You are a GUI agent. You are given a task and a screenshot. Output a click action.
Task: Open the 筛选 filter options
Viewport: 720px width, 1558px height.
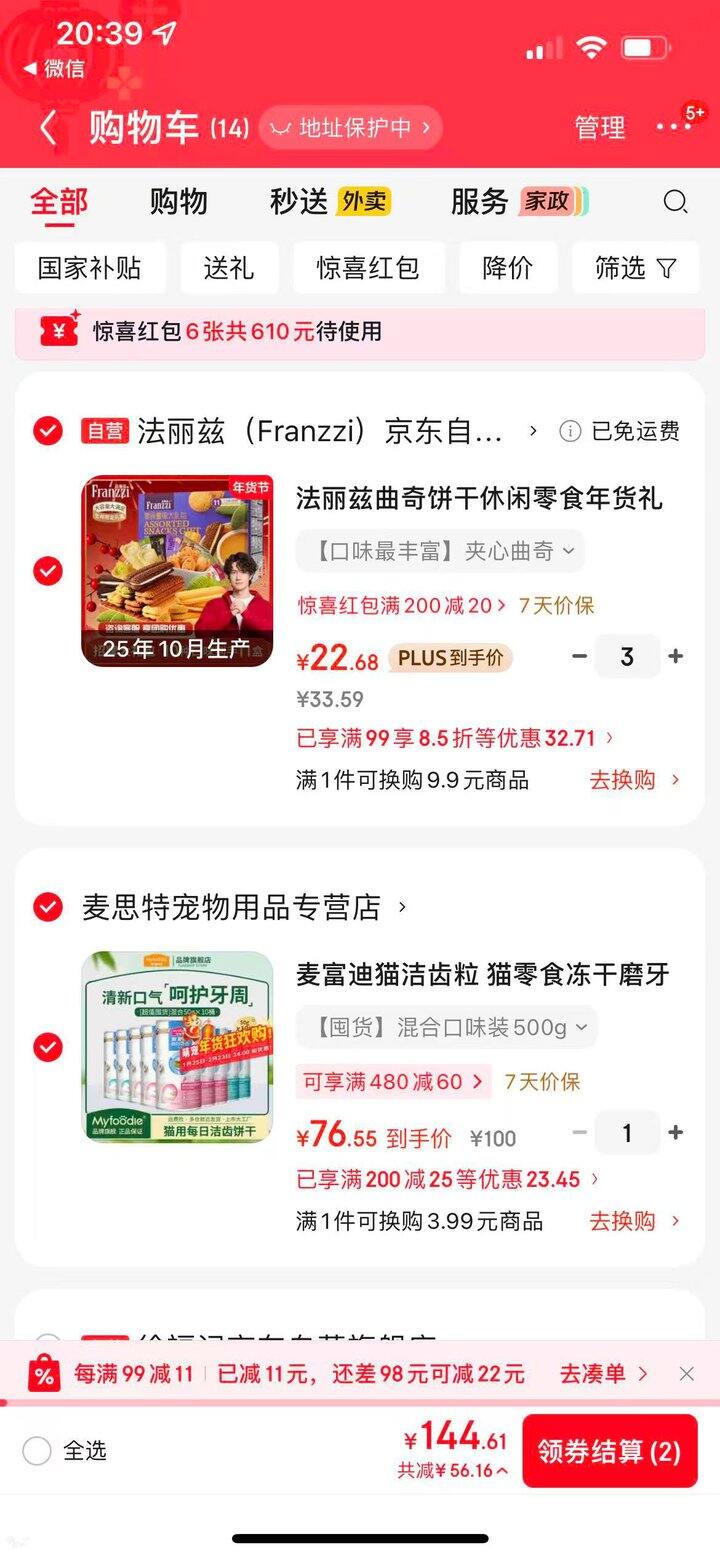pyautogui.click(x=635, y=268)
